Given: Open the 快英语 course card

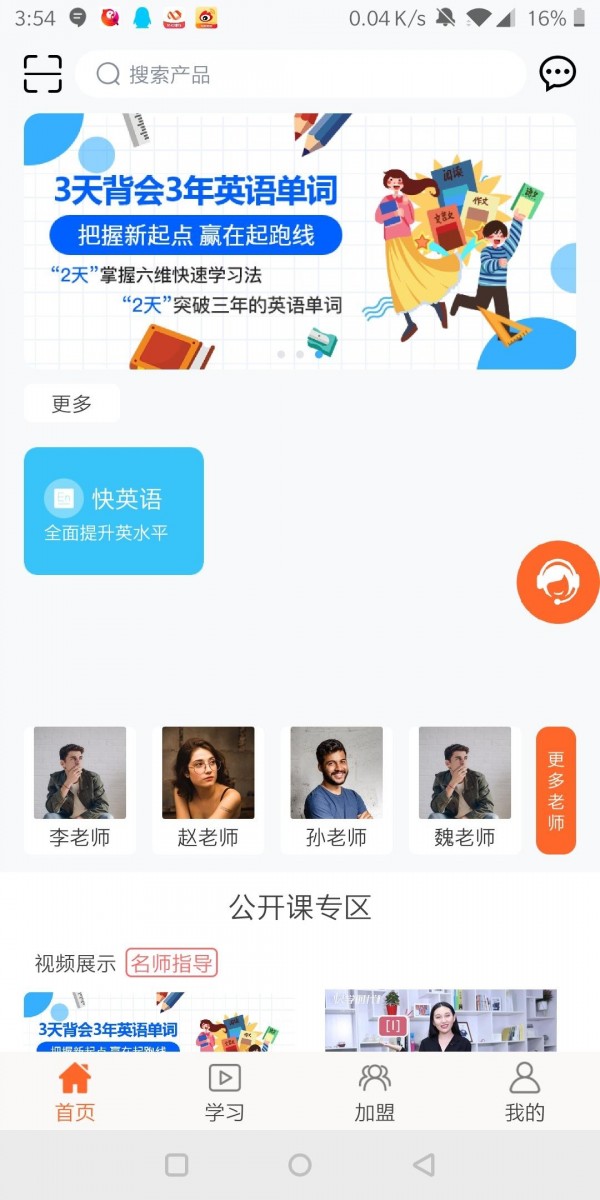Looking at the screenshot, I should coord(114,511).
